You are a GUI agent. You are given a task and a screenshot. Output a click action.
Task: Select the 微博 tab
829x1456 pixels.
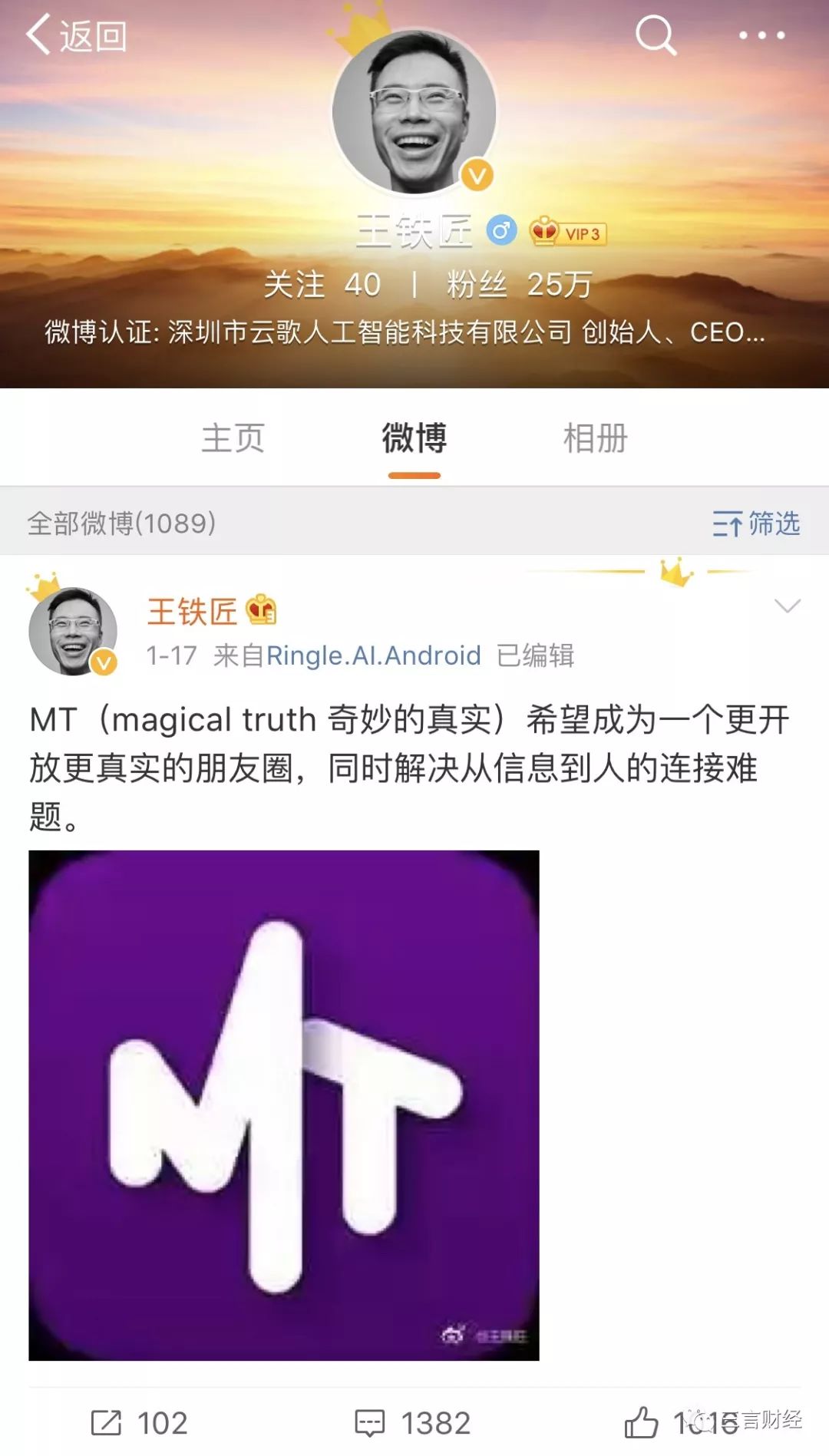coord(414,438)
